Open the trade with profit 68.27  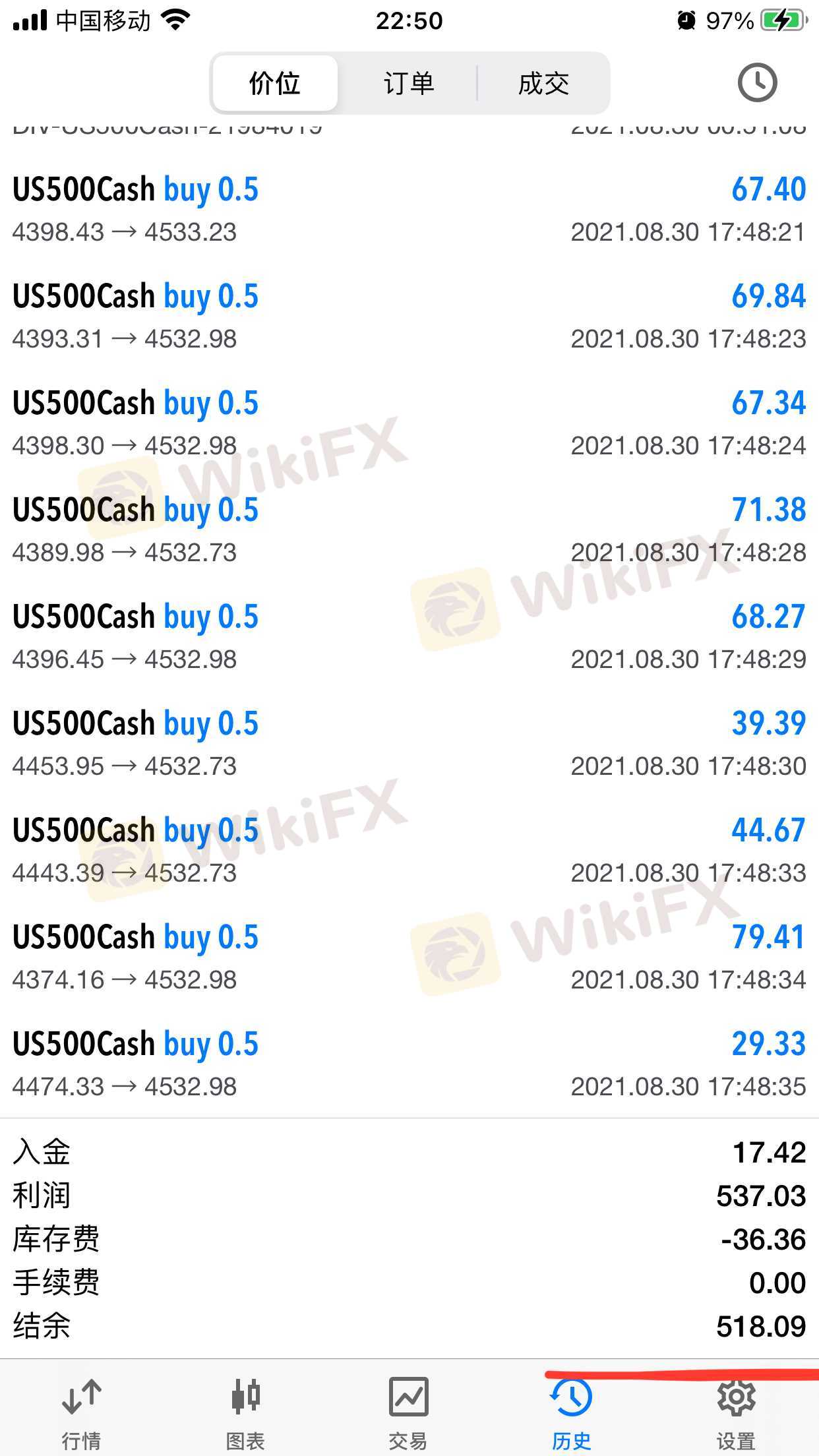click(x=409, y=637)
